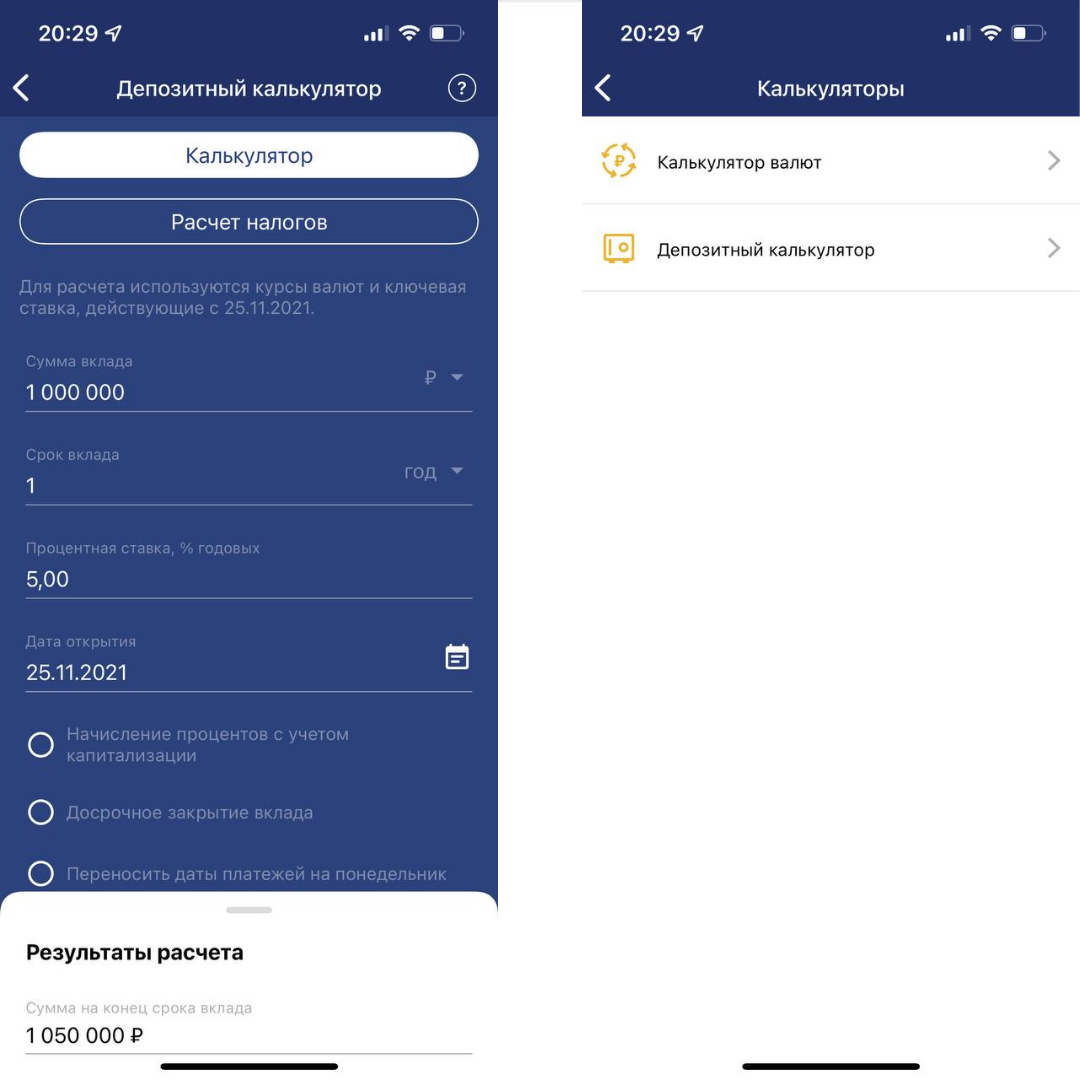The height and width of the screenshot is (1080, 1080).
Task: Open Калькулятор валют
Action: pos(831,161)
